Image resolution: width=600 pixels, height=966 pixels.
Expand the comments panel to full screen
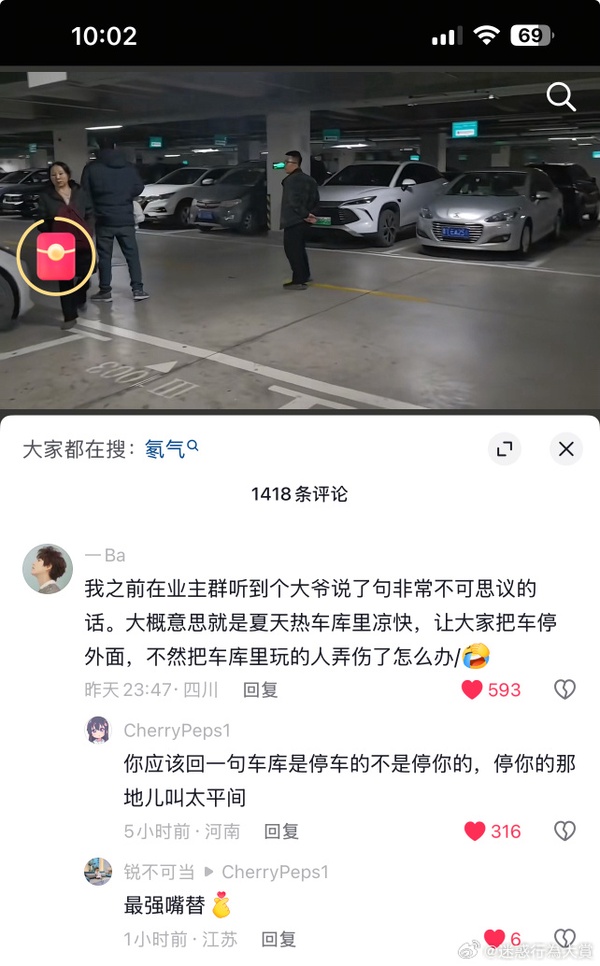tap(505, 449)
